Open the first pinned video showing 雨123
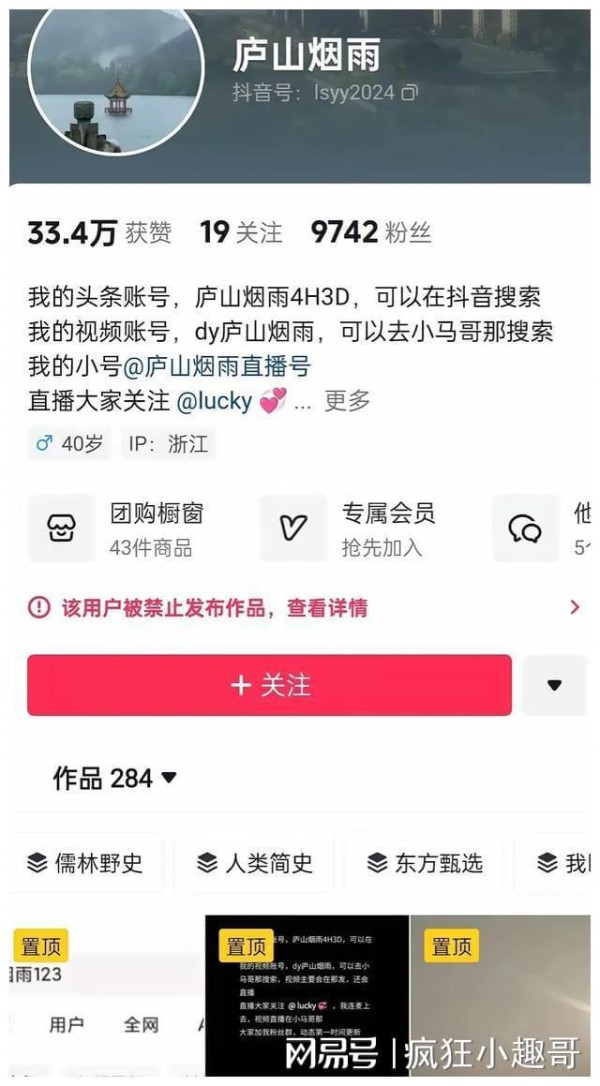600x1086 pixels. pos(107,995)
